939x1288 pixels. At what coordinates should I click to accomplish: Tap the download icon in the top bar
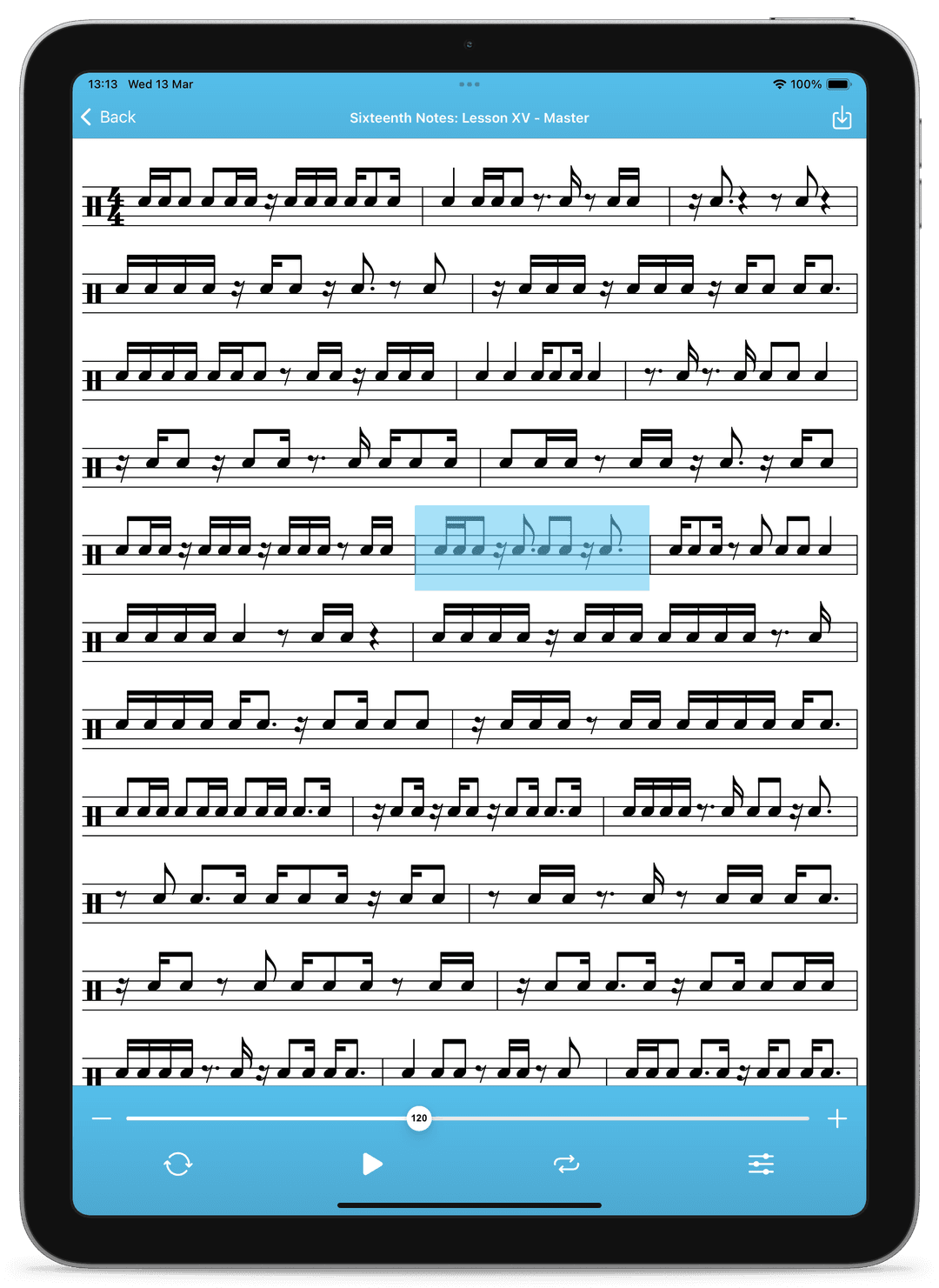click(x=841, y=117)
